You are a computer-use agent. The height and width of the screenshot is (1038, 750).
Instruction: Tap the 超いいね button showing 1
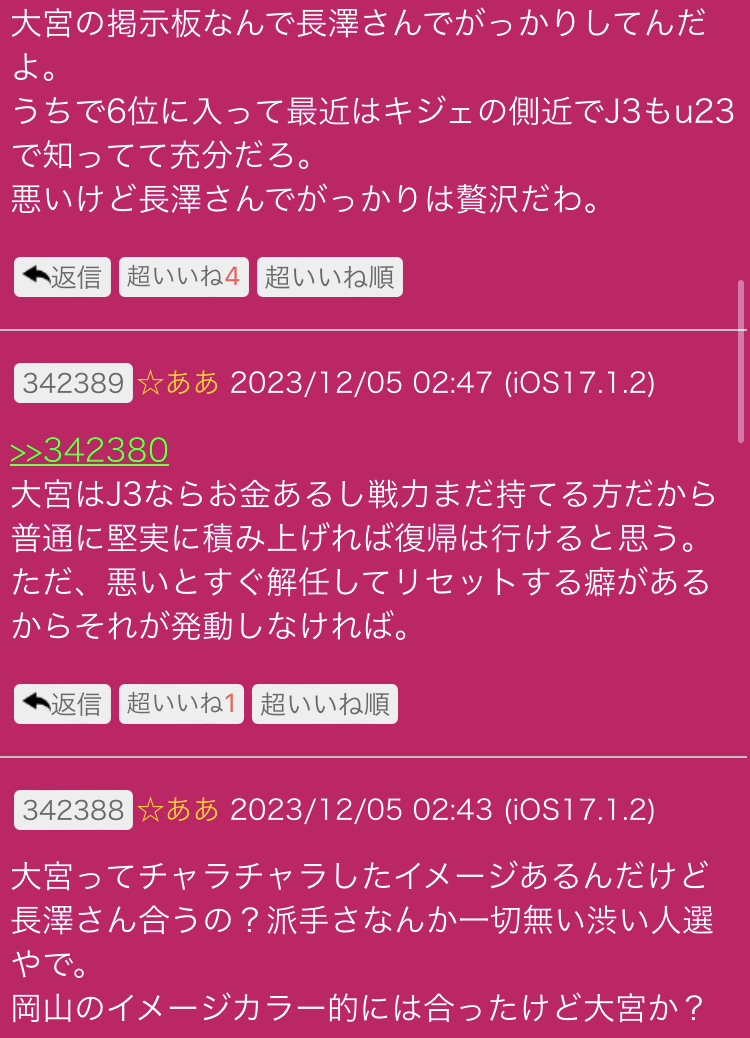tap(181, 704)
